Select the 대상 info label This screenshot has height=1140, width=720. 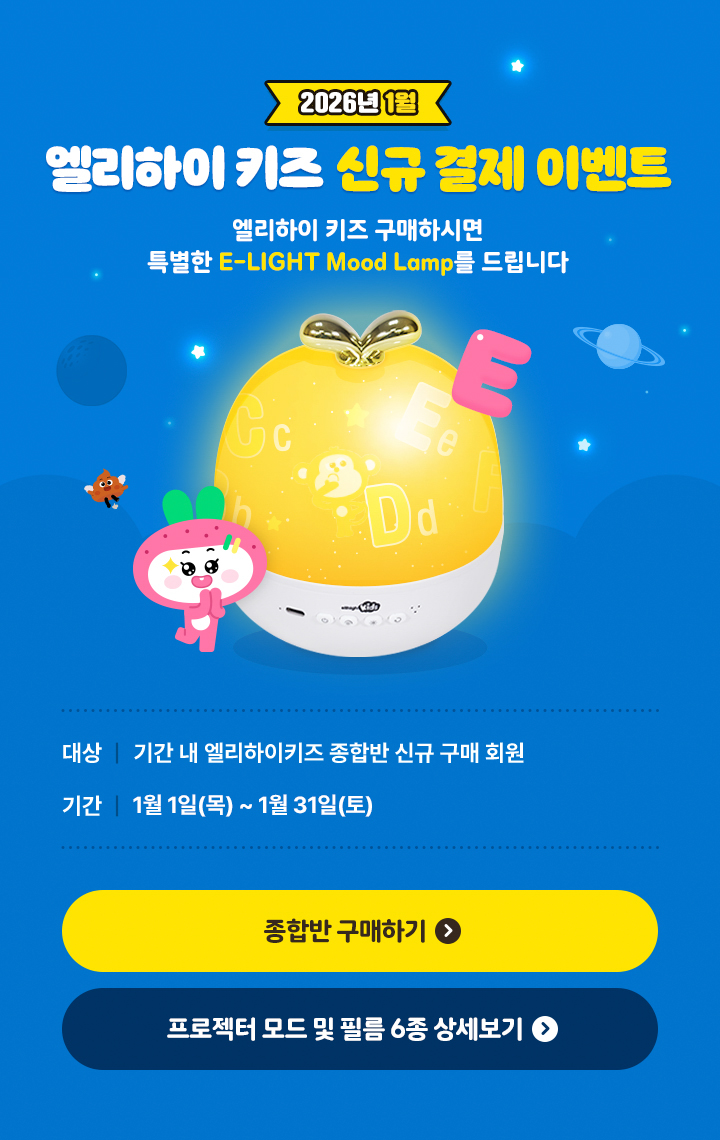point(80,755)
